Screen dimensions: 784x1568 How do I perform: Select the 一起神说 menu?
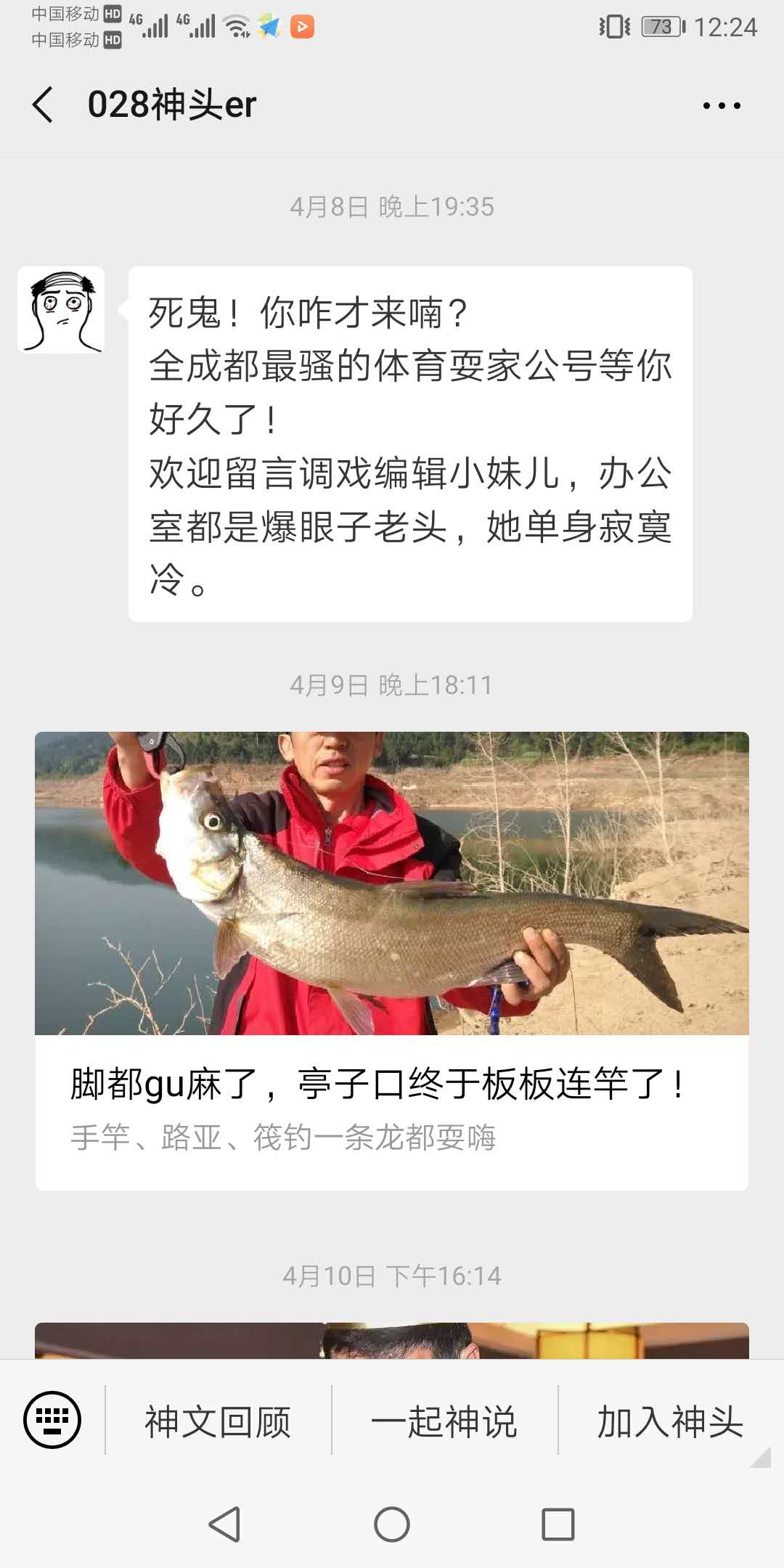[x=444, y=1421]
